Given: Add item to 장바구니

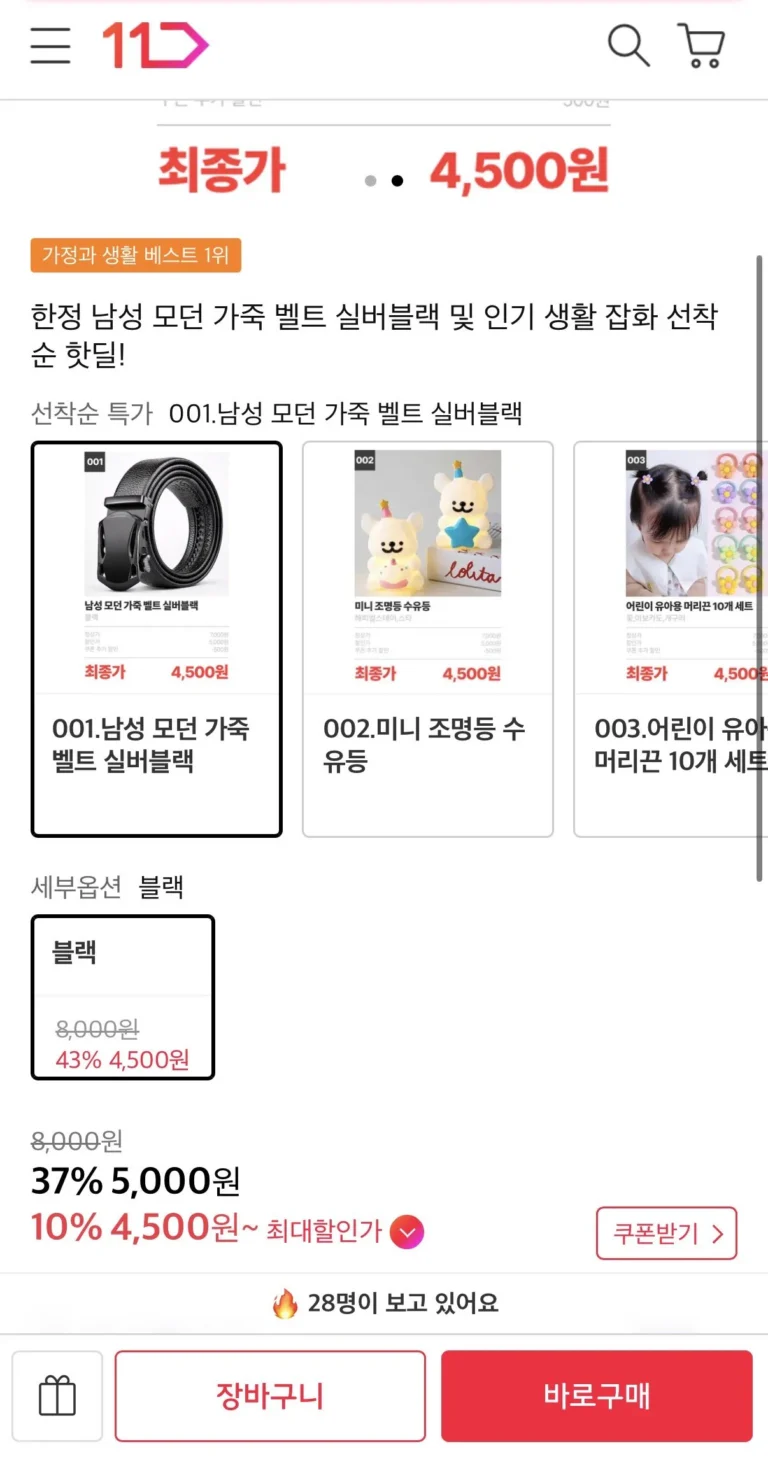Looking at the screenshot, I should [x=270, y=1395].
